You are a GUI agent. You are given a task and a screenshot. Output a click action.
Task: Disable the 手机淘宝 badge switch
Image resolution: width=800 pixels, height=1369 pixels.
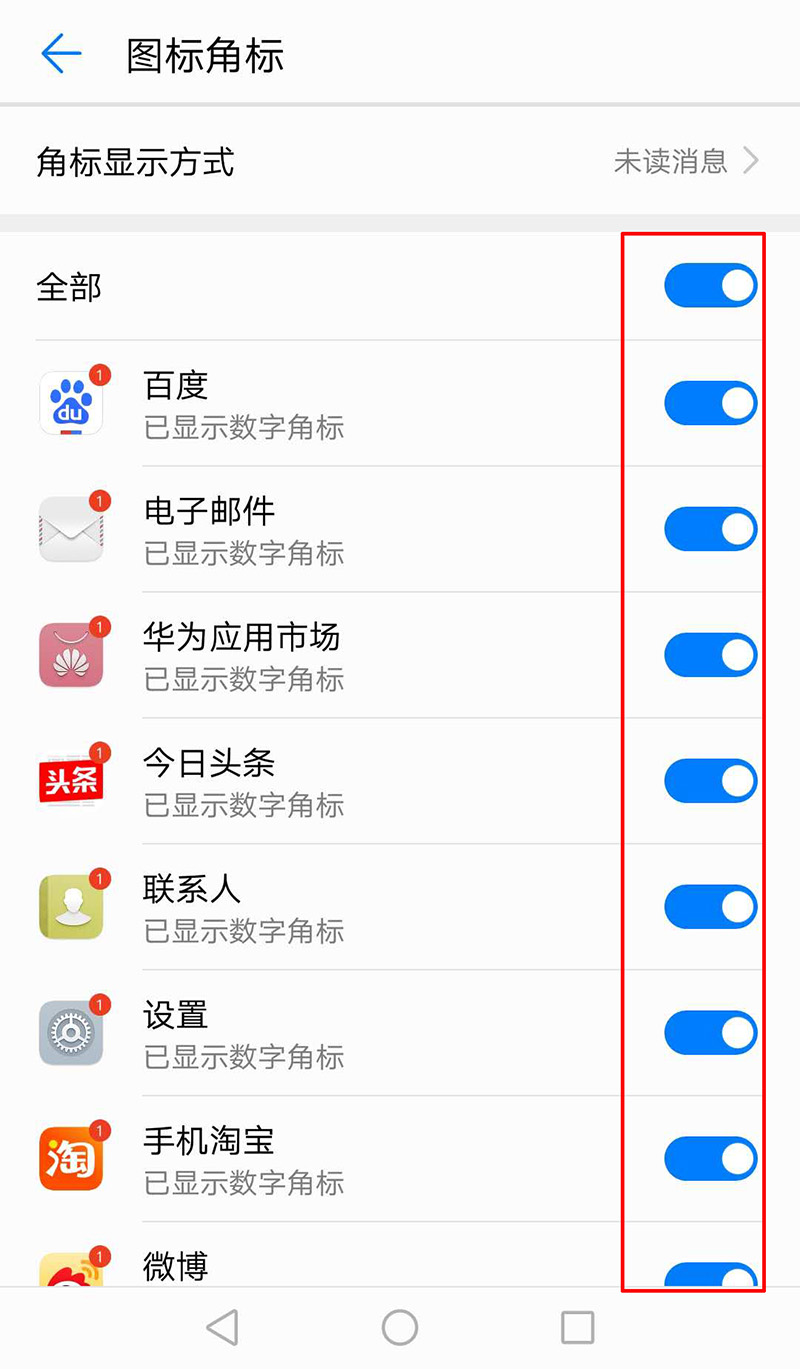pos(709,1158)
